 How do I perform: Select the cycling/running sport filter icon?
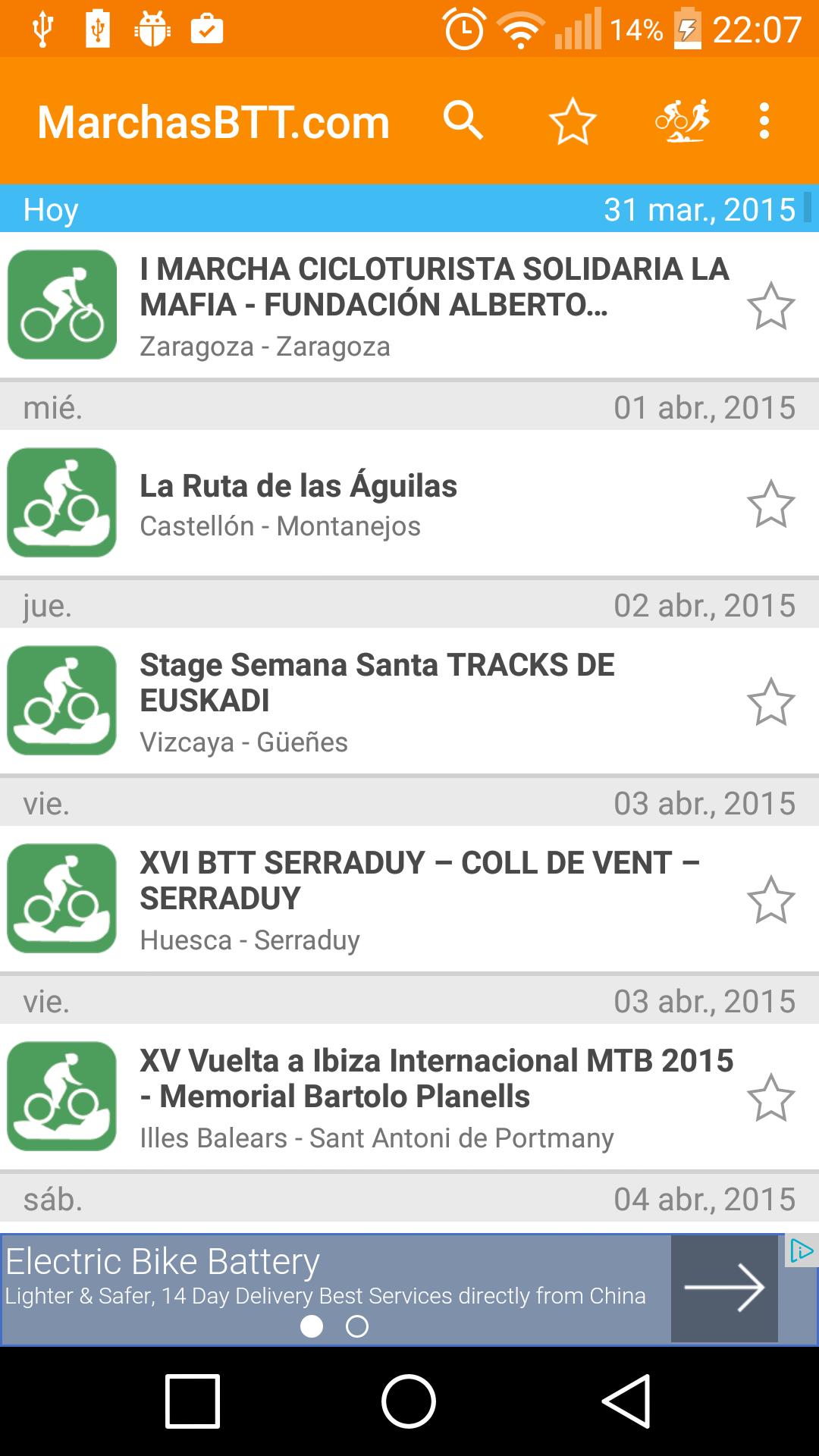point(681,120)
